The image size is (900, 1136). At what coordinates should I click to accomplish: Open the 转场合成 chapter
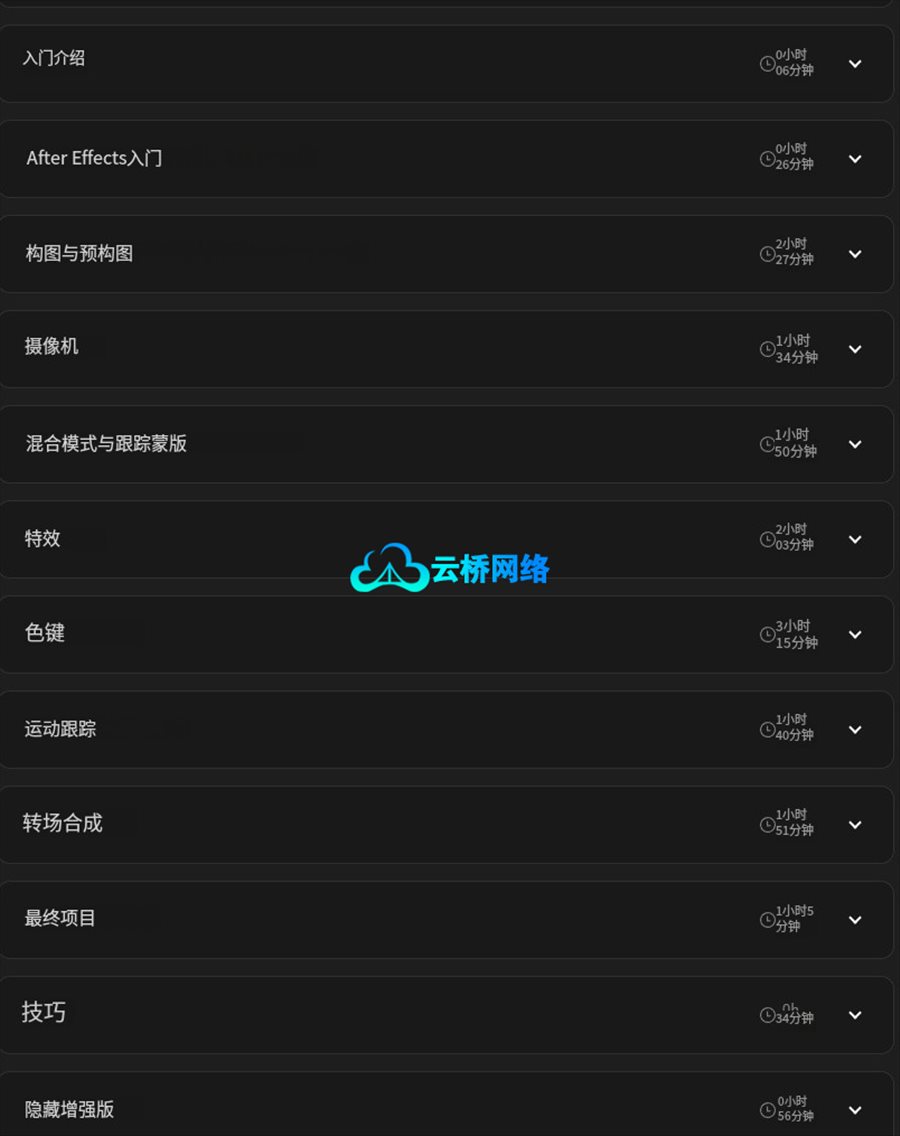854,825
